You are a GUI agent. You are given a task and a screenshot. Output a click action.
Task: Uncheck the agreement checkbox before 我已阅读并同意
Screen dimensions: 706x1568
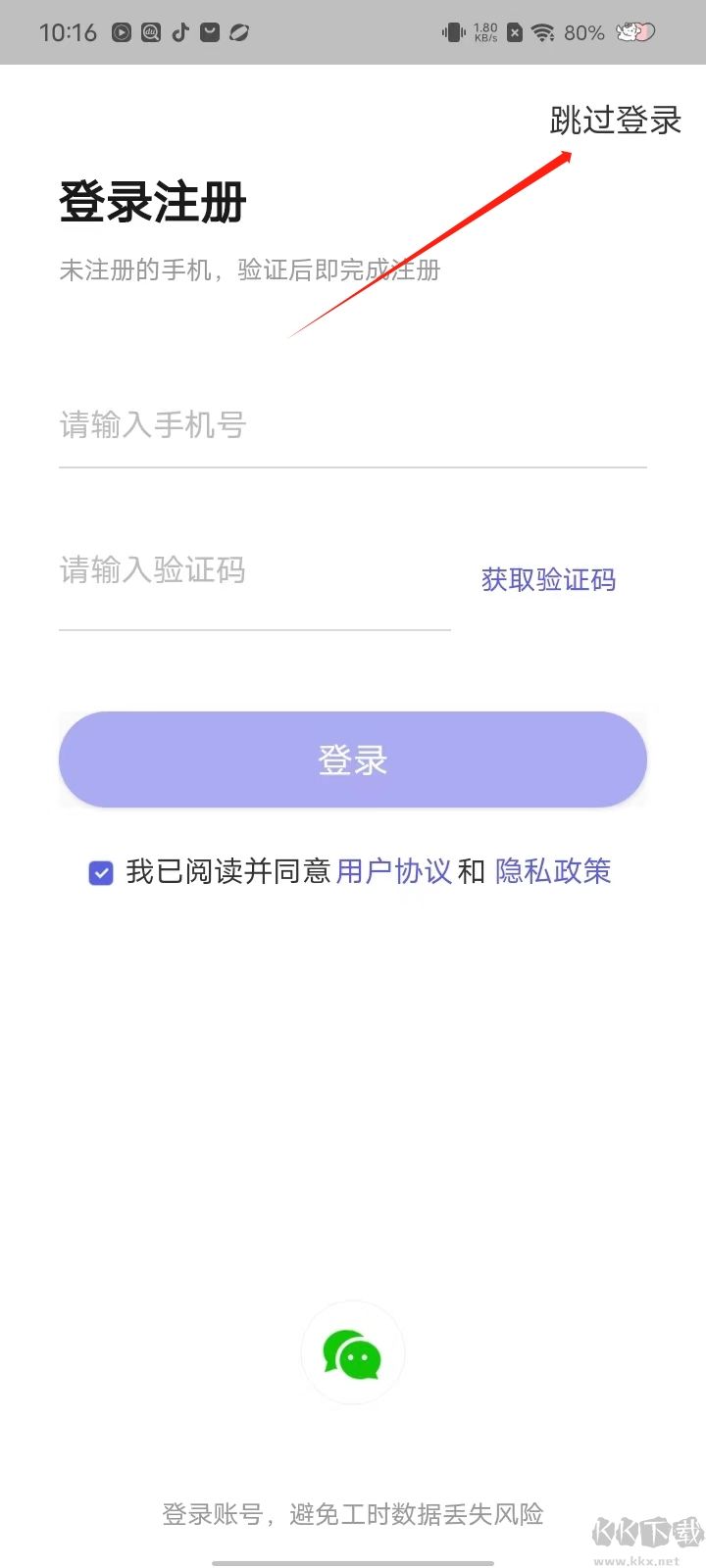(100, 872)
